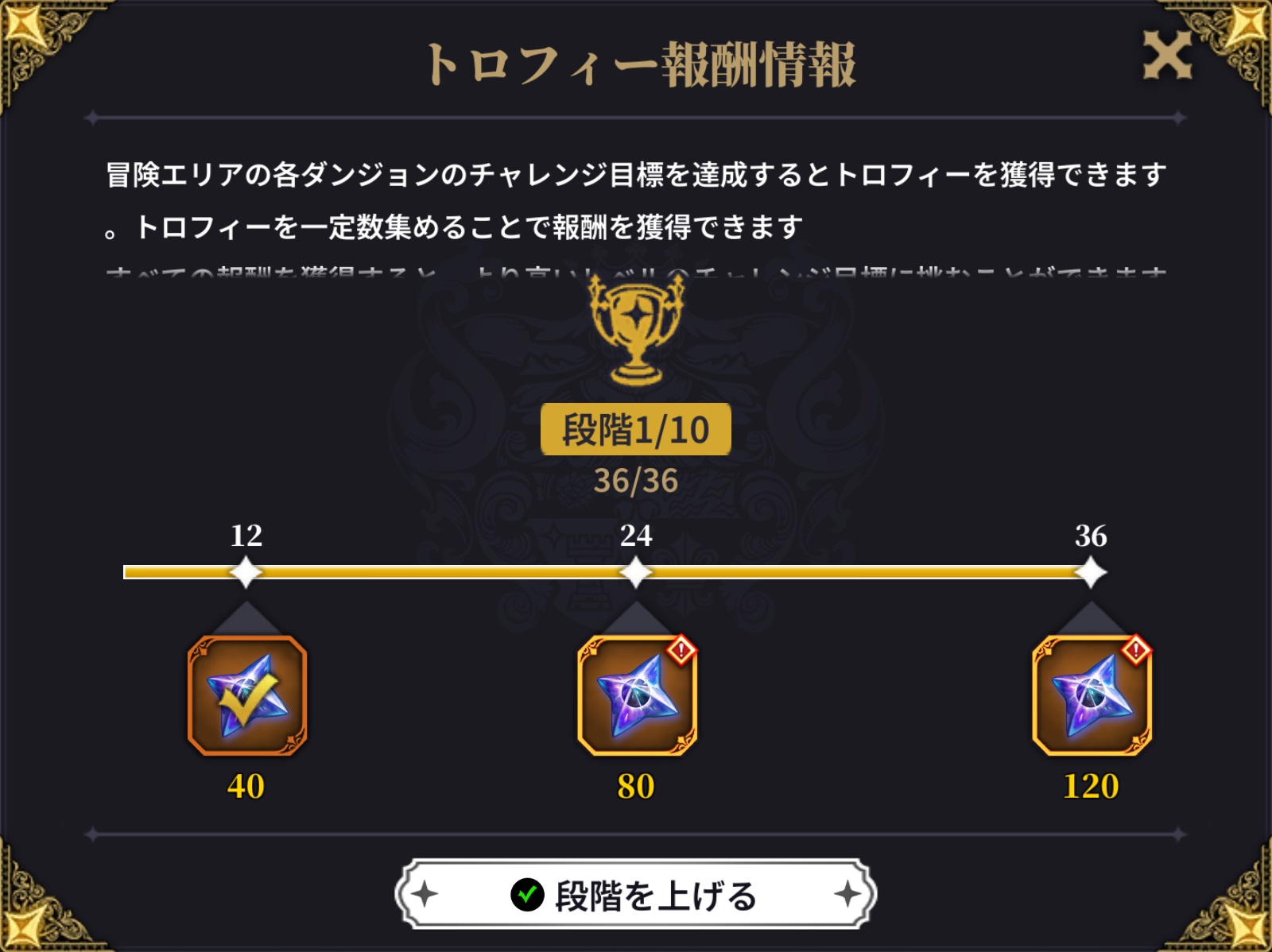View the claimed 40 reward item
Image resolution: width=1272 pixels, height=952 pixels.
pos(247,695)
